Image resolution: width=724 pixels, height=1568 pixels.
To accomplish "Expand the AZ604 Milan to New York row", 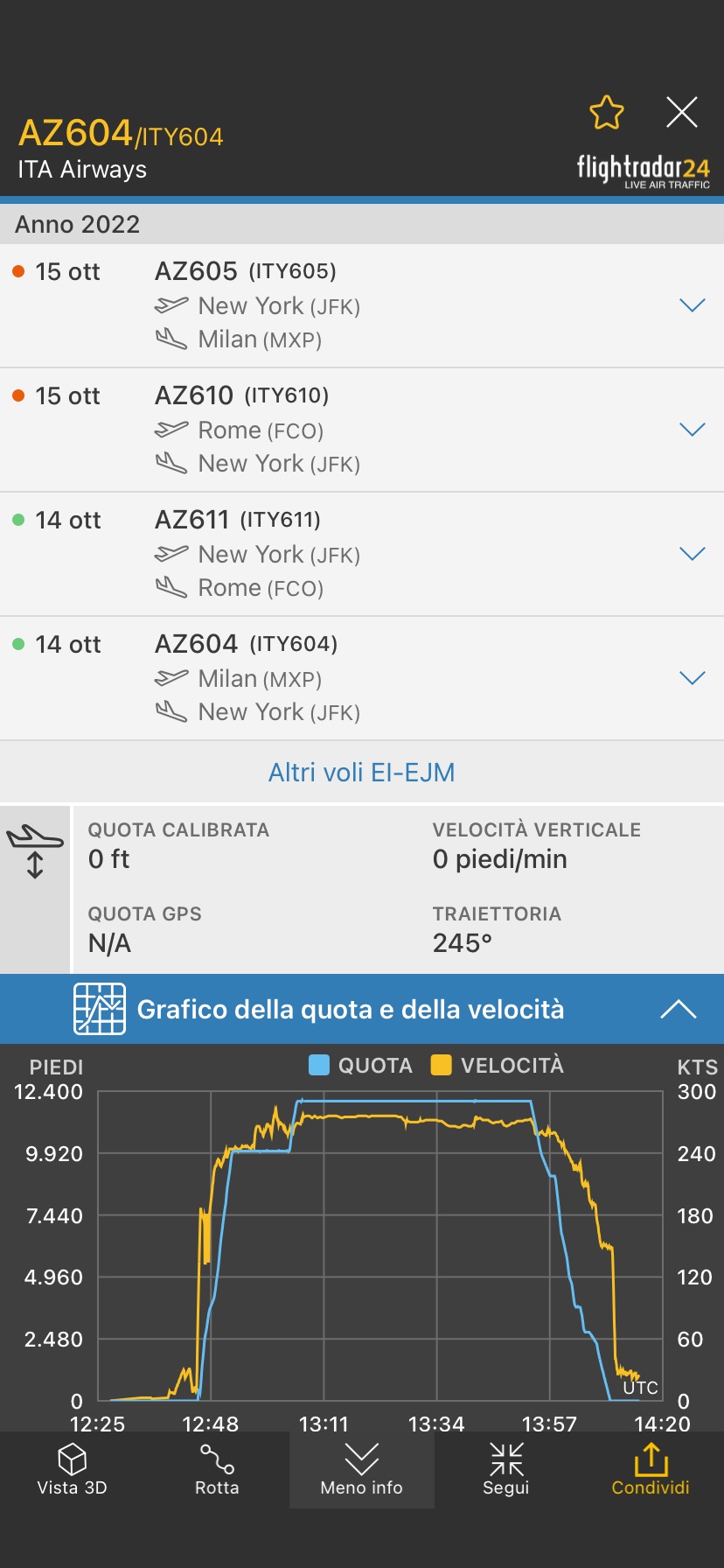I will tap(692, 678).
